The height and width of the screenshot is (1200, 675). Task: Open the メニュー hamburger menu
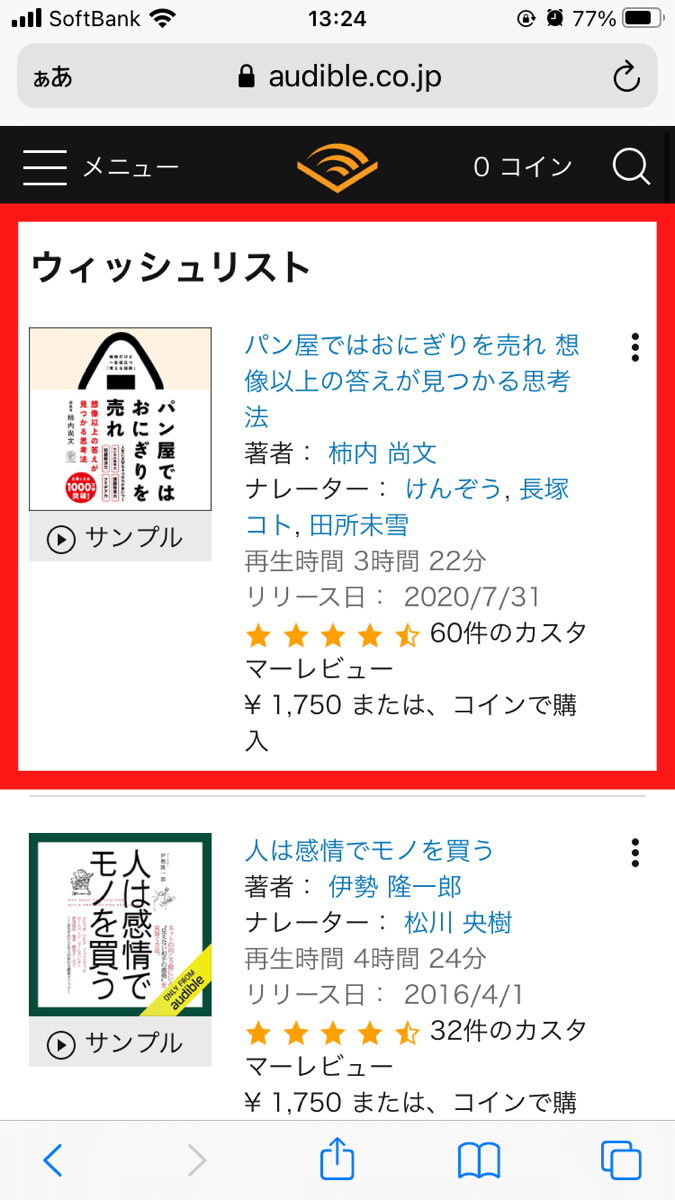pyautogui.click(x=100, y=167)
